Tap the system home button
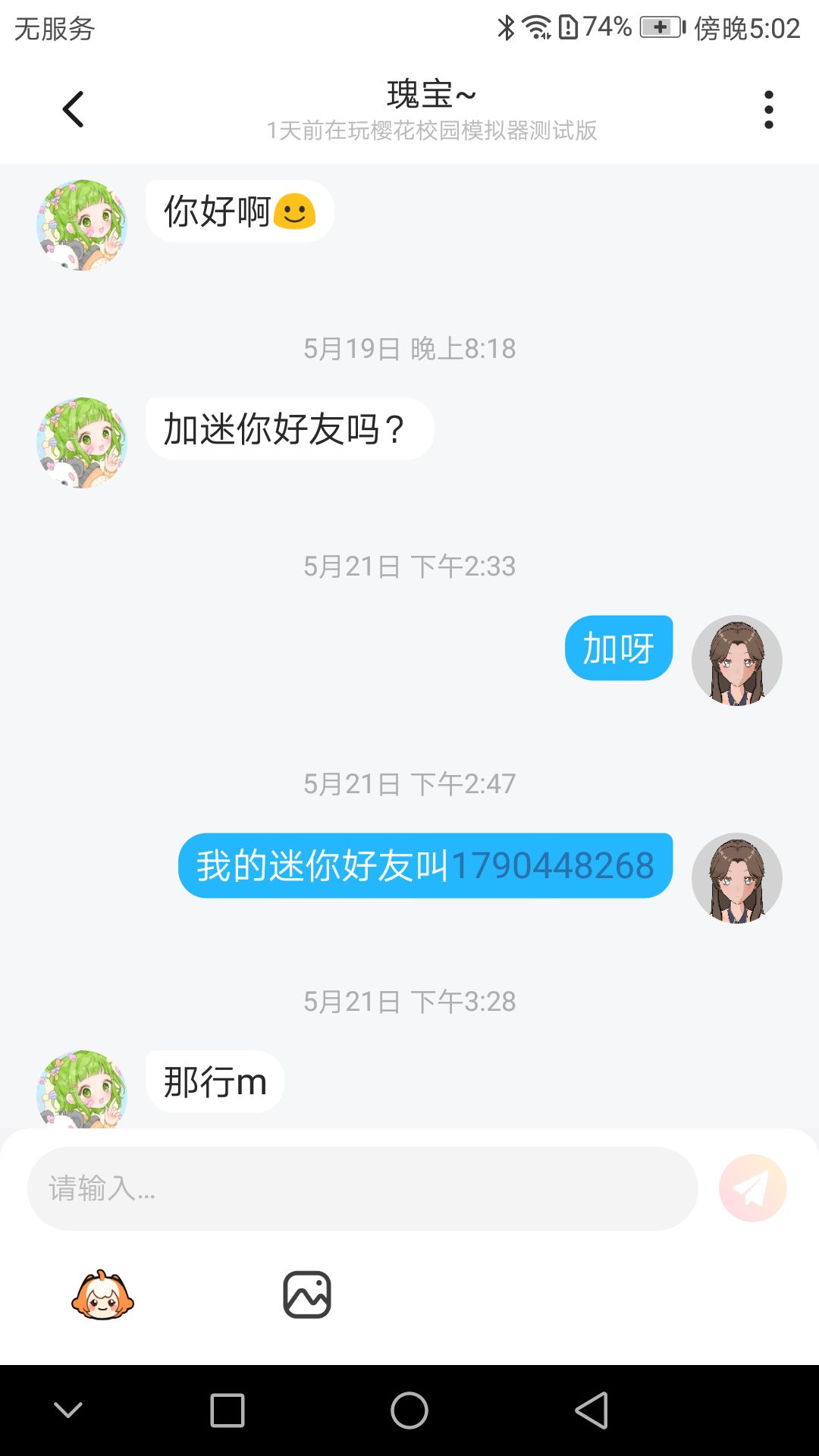The height and width of the screenshot is (1456, 819). click(409, 1410)
